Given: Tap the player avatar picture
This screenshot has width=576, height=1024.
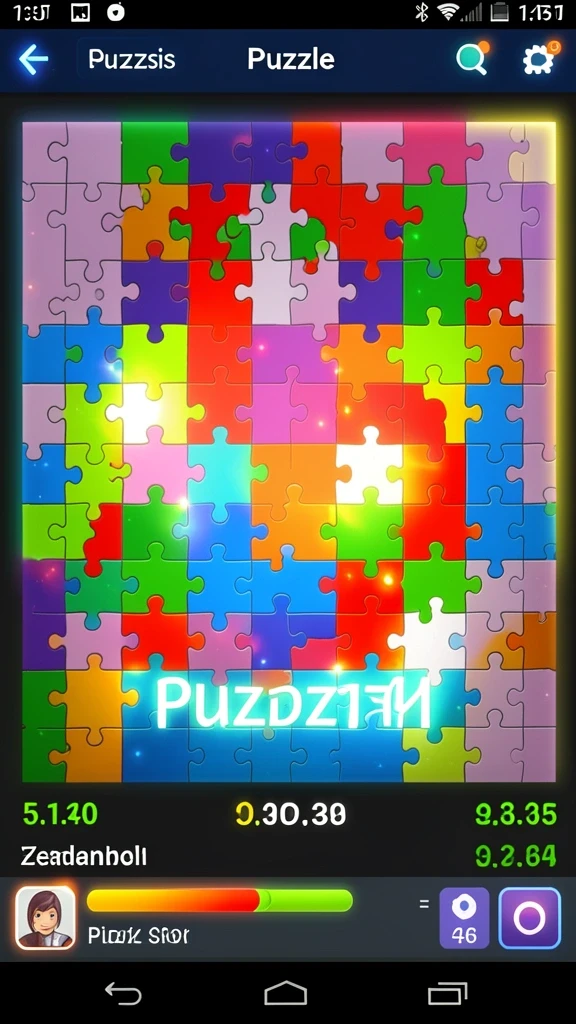Looking at the screenshot, I should 45,918.
